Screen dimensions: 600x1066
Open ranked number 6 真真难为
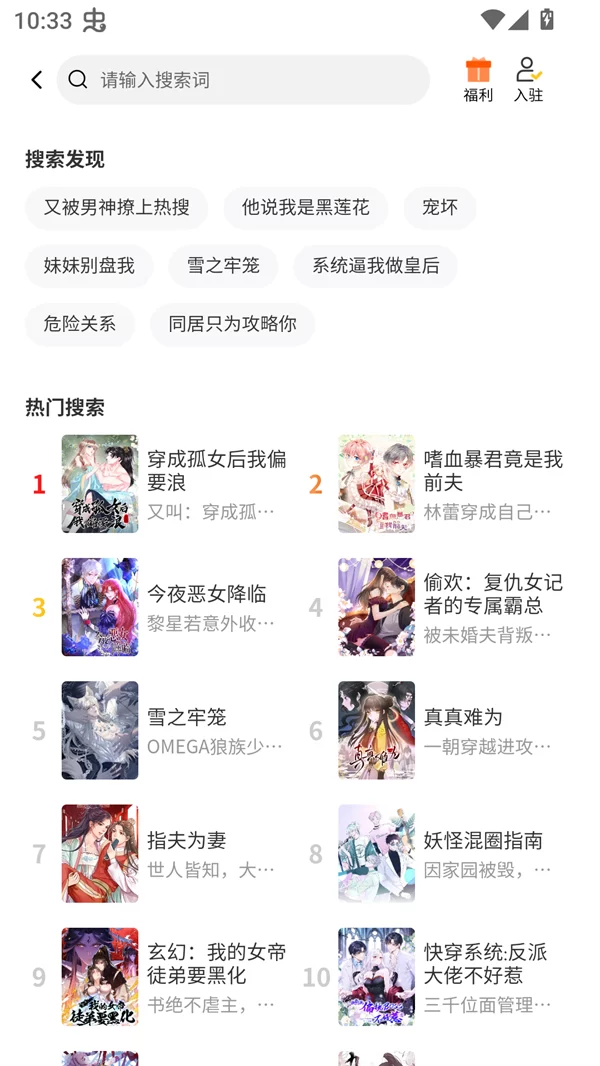click(x=450, y=730)
